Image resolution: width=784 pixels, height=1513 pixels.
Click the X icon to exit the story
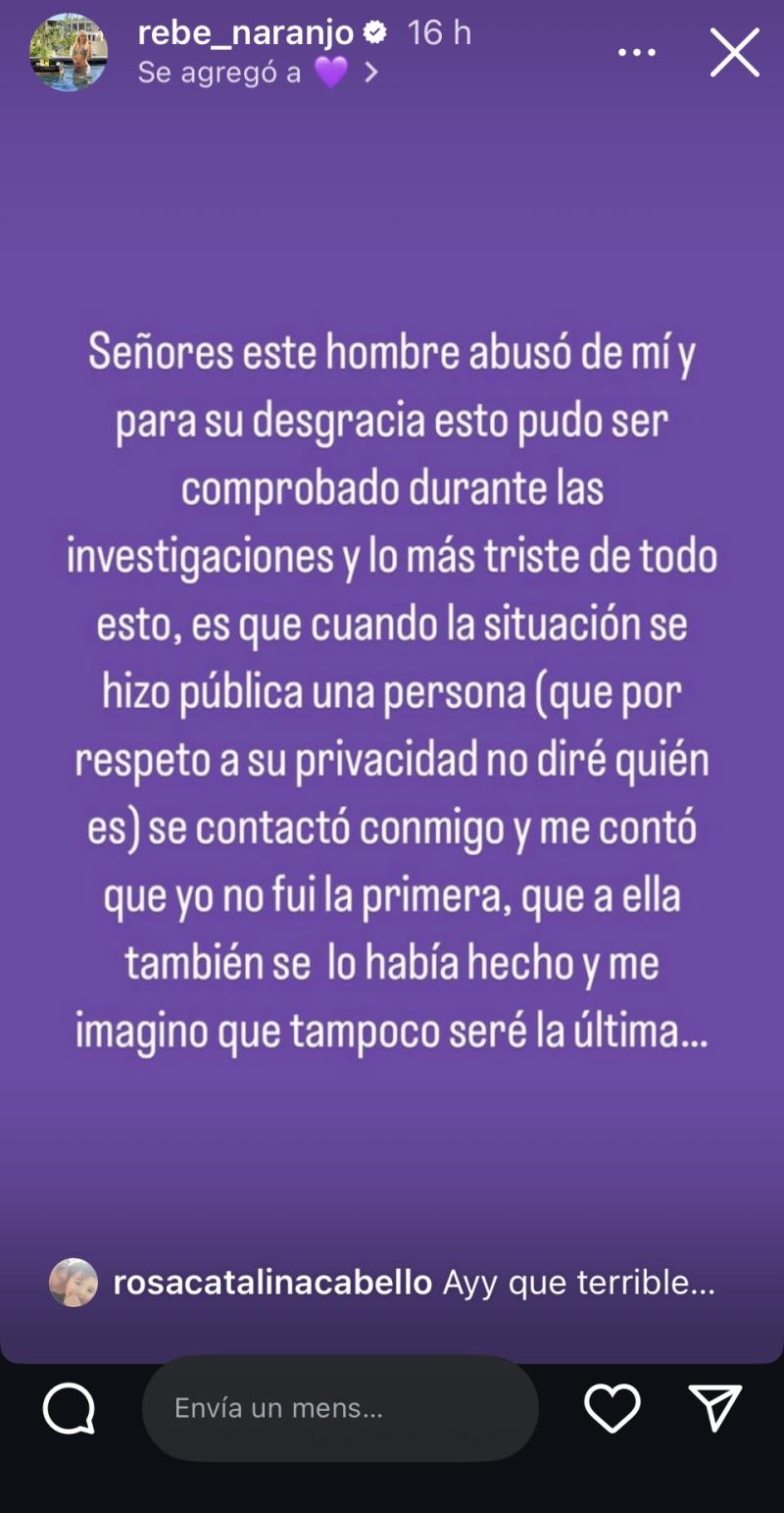pyautogui.click(x=734, y=52)
